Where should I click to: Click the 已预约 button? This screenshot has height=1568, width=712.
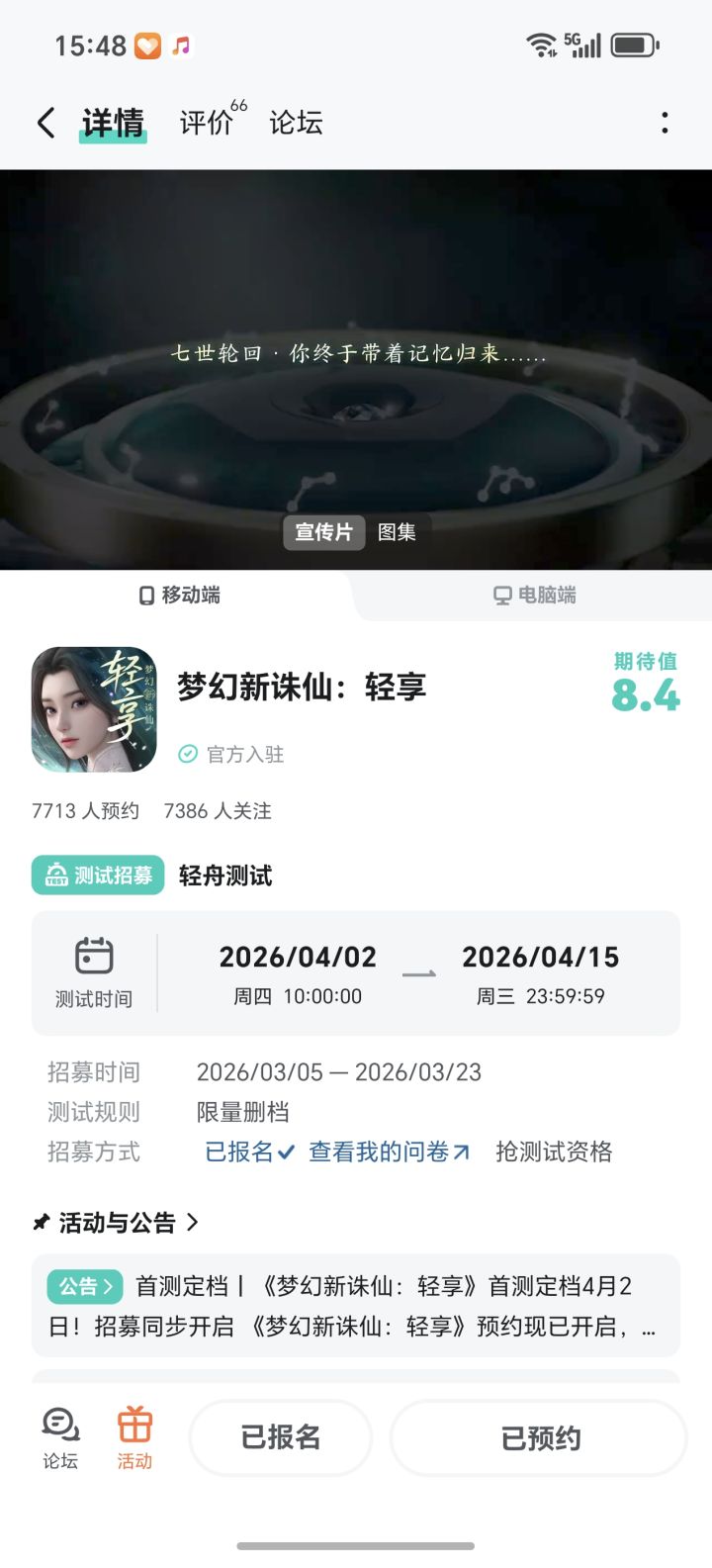[x=538, y=1439]
